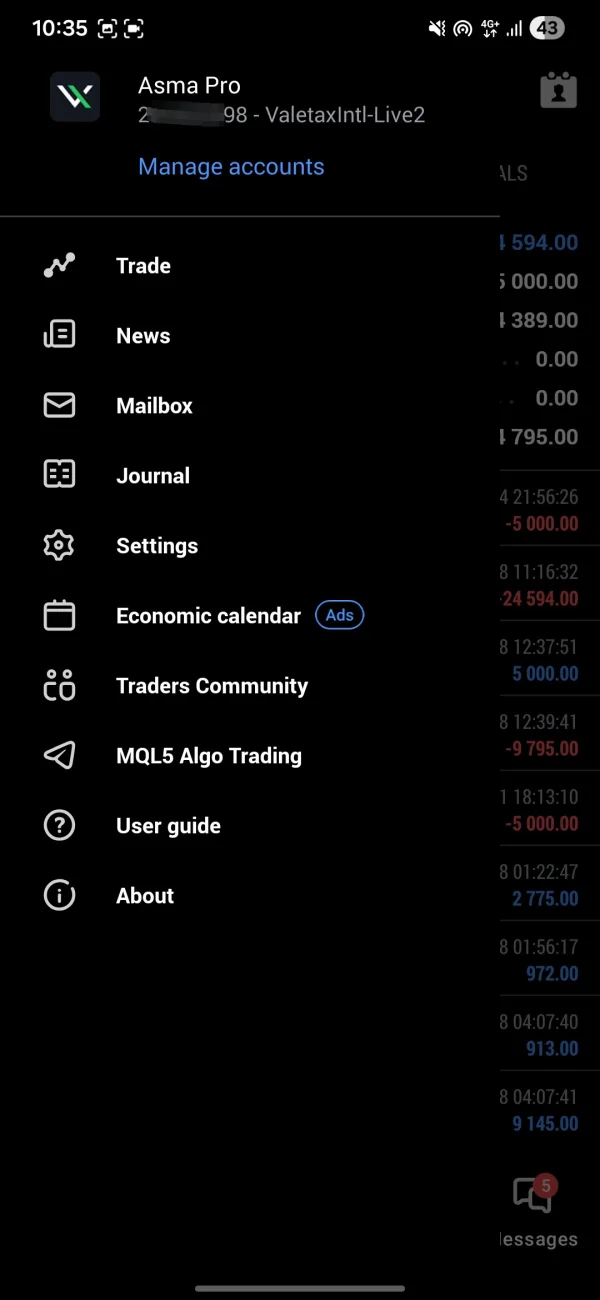View the Journal
The width and height of the screenshot is (600, 1300).
click(250, 476)
